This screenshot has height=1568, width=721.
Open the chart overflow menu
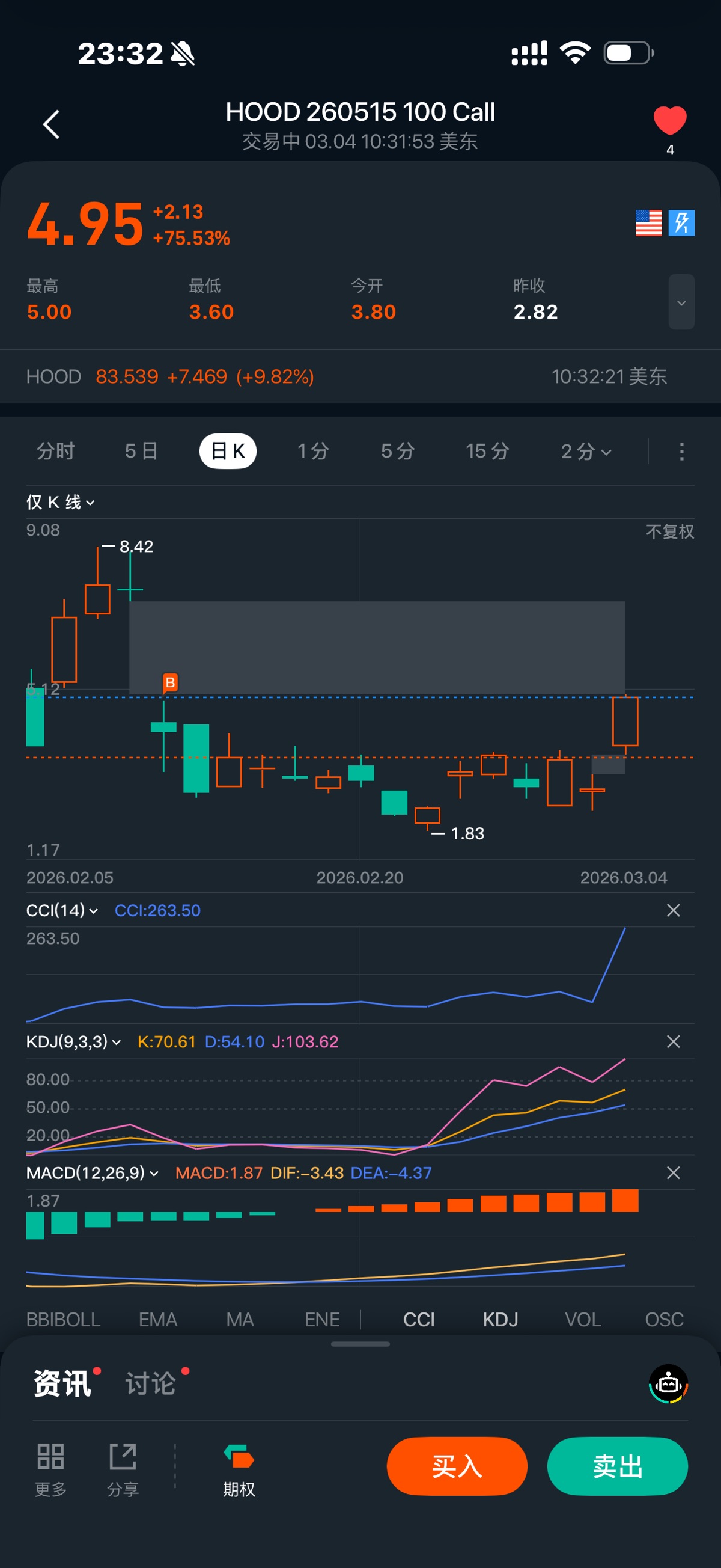pos(681,451)
